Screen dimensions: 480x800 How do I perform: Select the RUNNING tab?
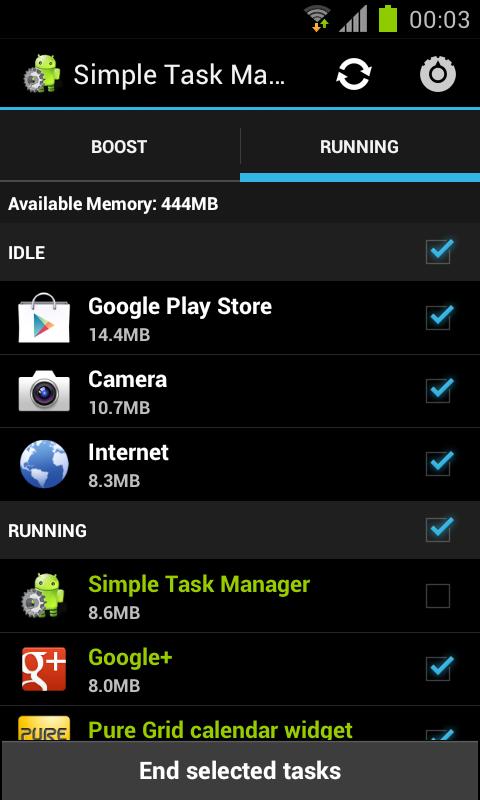coord(360,147)
